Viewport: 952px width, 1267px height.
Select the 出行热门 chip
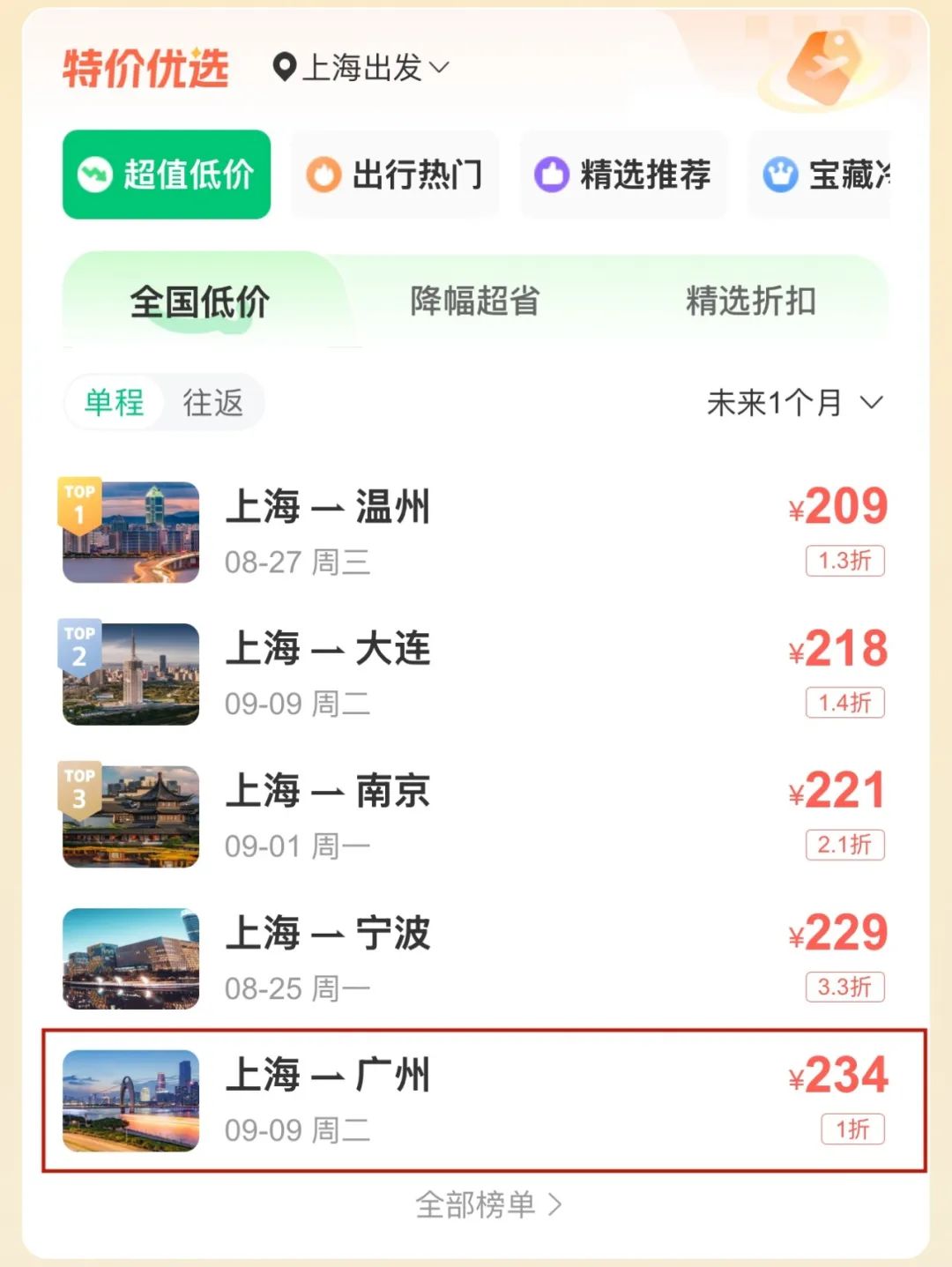coord(395,175)
